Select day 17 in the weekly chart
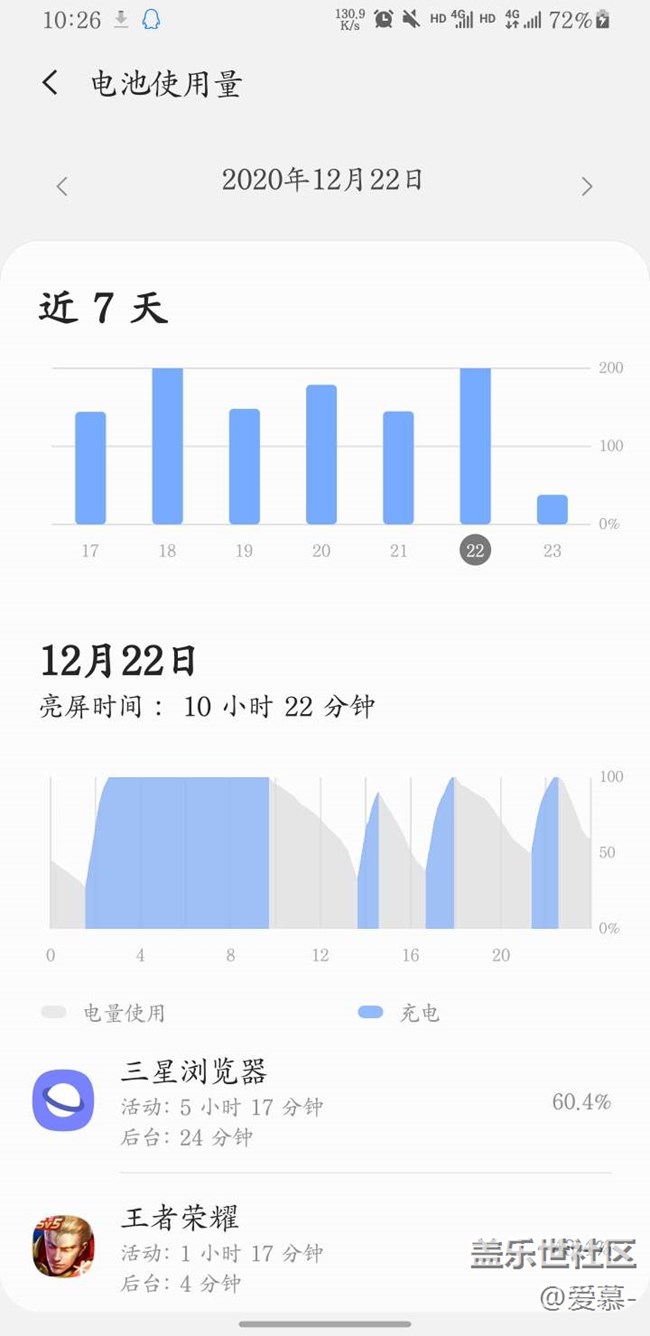The image size is (650, 1336). coord(90,468)
